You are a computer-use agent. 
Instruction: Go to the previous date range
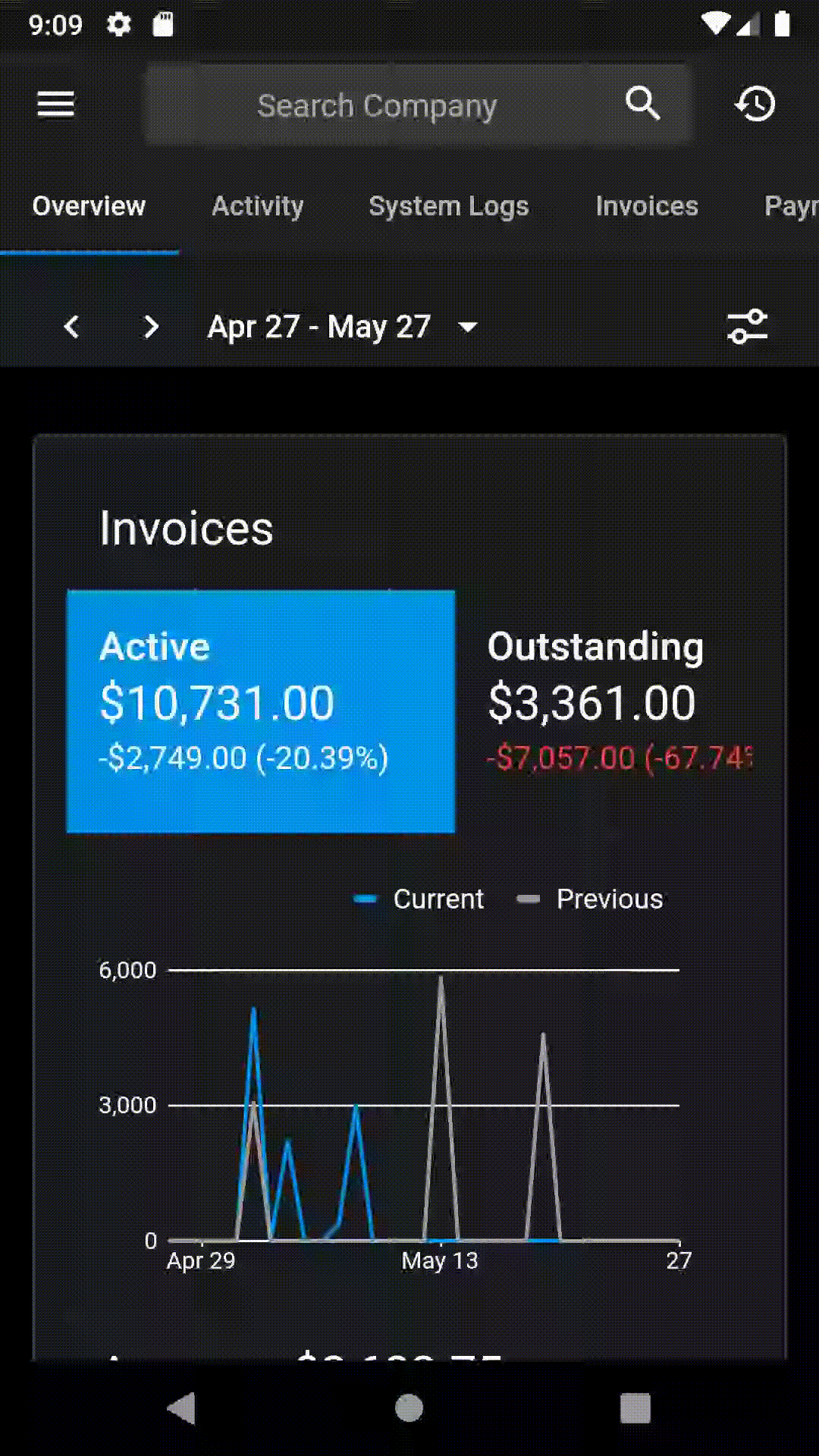coord(72,327)
